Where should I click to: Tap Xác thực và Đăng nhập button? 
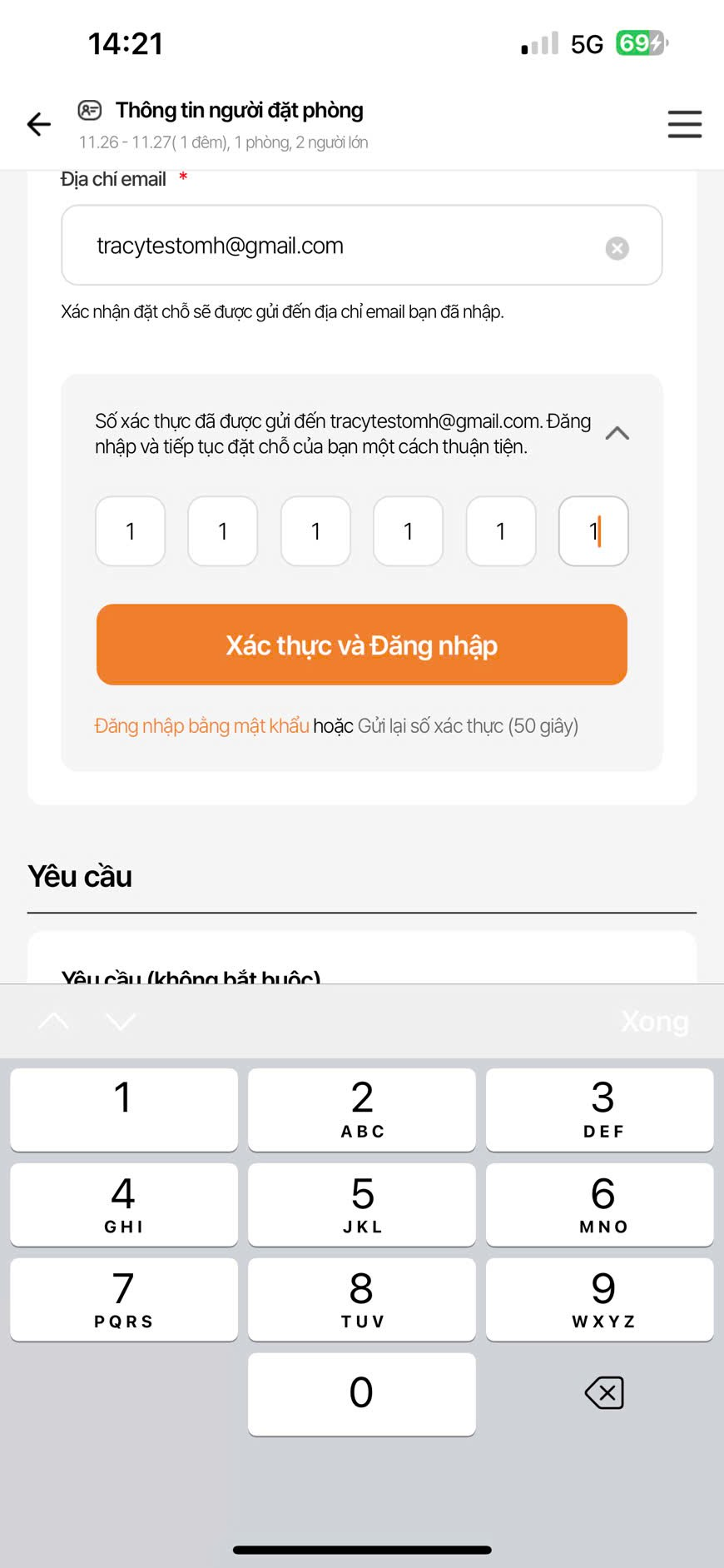(362, 645)
